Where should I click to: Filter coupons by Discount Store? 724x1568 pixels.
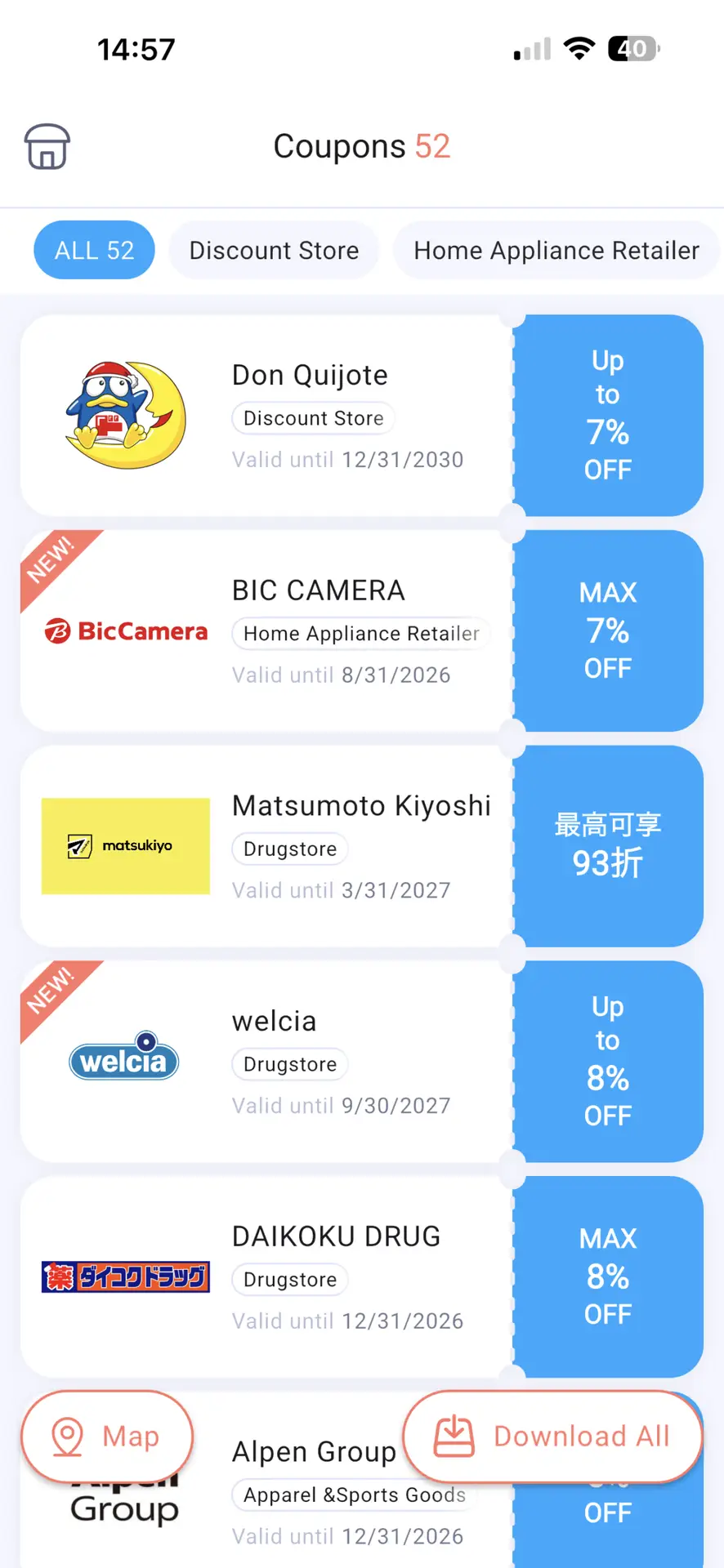coord(274,250)
